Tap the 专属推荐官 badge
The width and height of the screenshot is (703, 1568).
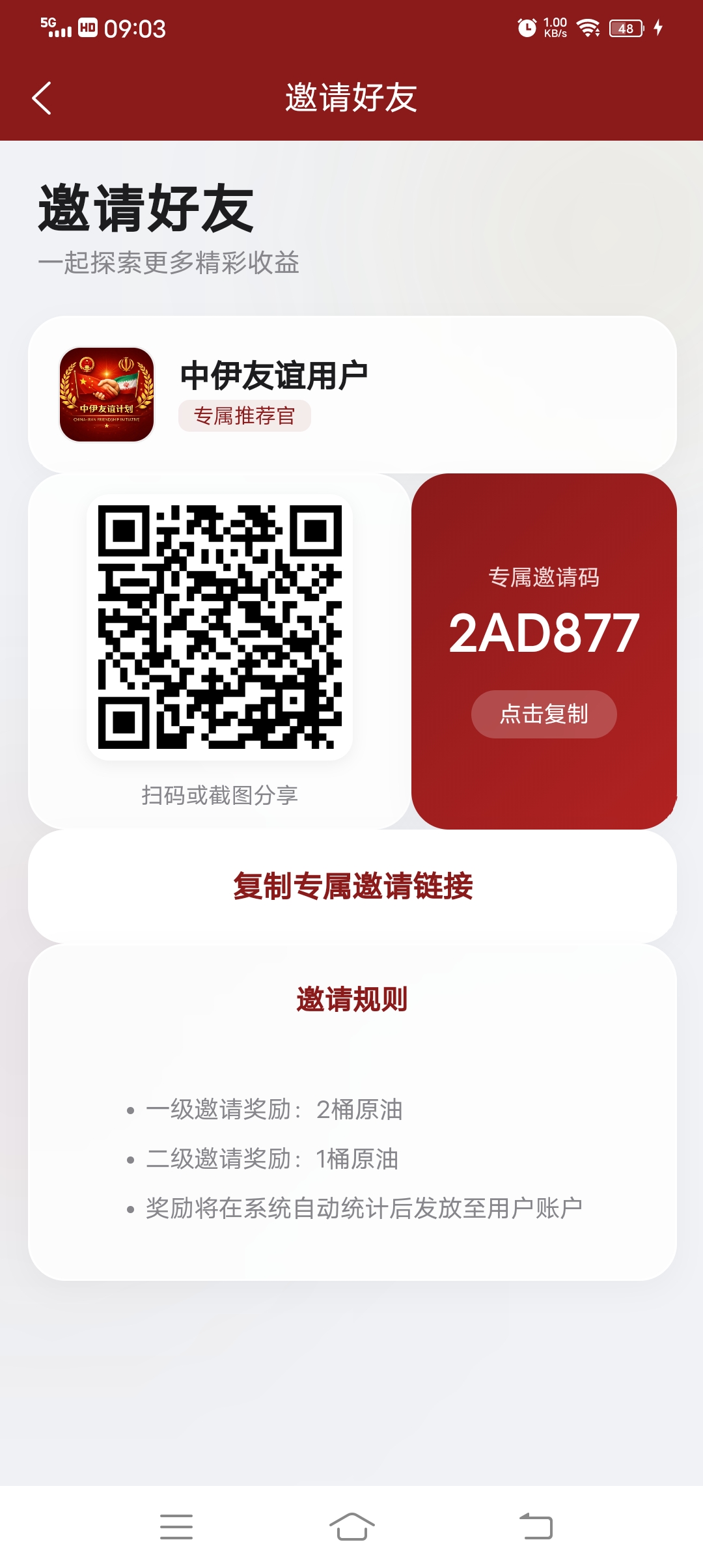coord(245,414)
